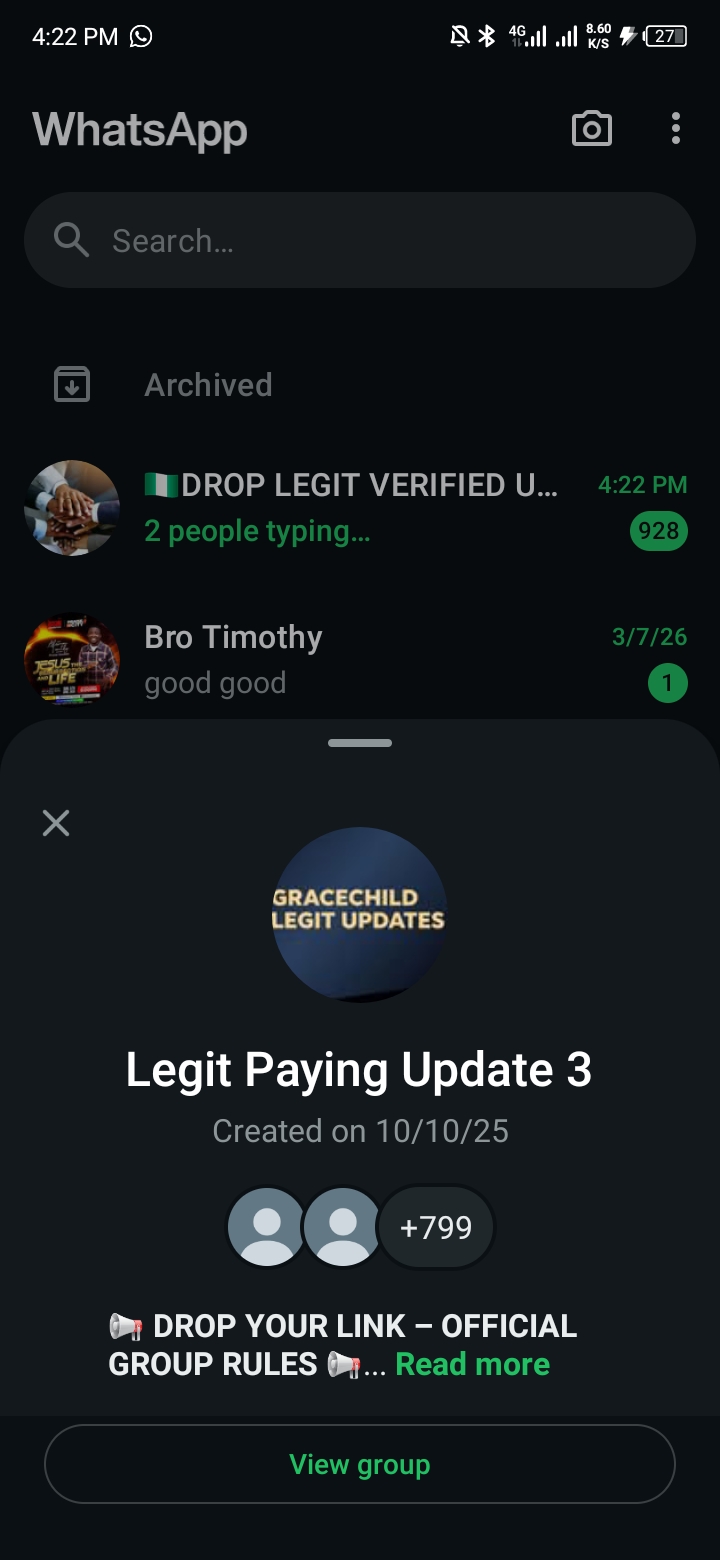
Task: Open the chat with Bro Timothy
Action: (x=350, y=660)
